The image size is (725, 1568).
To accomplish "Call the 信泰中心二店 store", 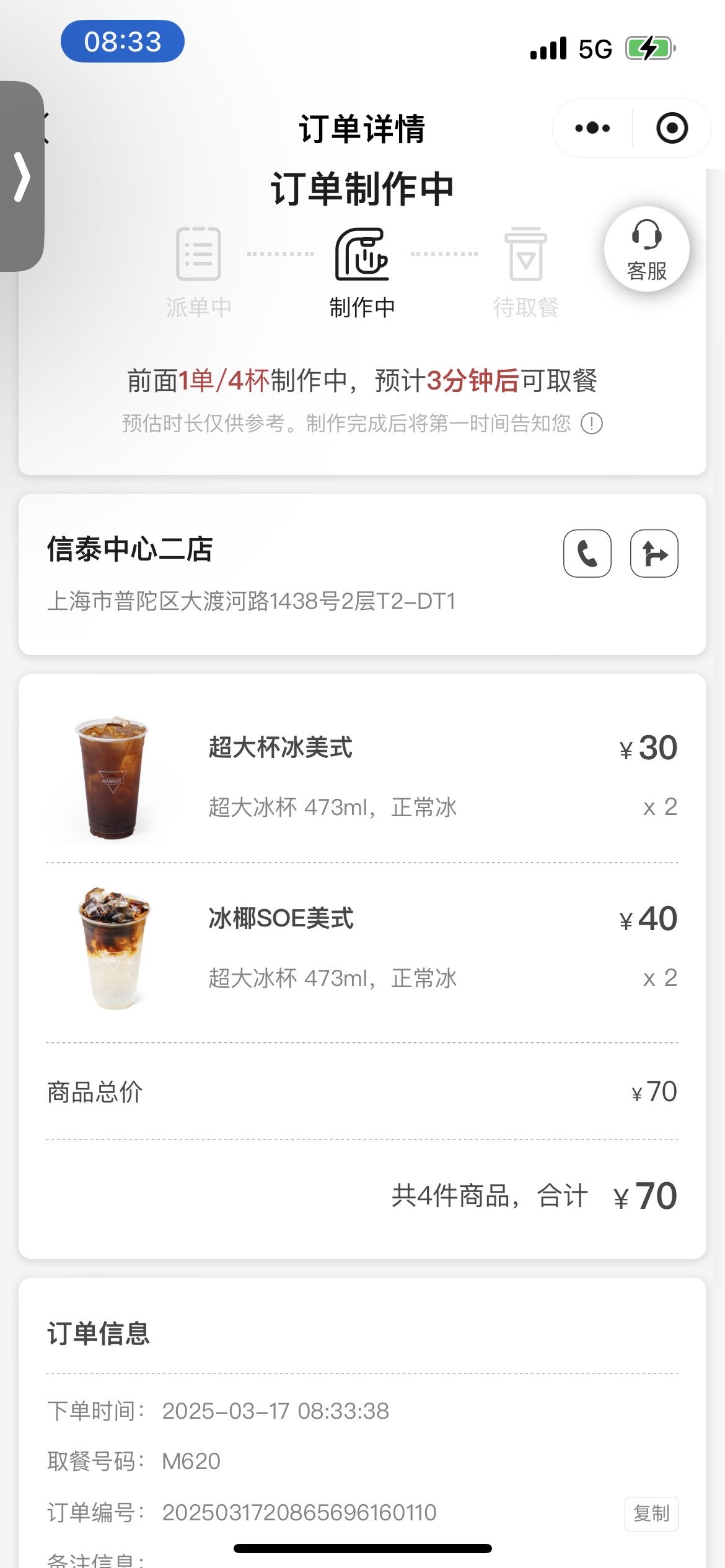I will [x=587, y=554].
